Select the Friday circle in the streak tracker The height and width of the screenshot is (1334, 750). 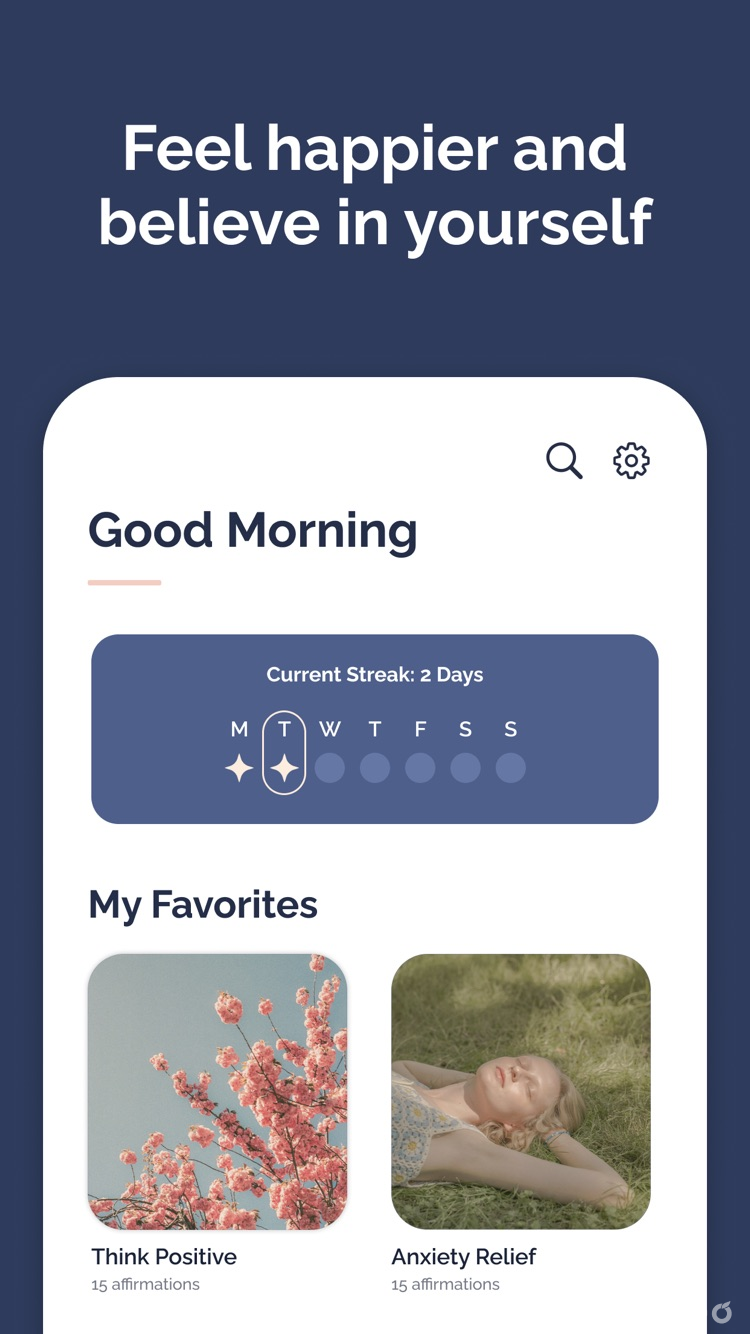[x=420, y=767]
